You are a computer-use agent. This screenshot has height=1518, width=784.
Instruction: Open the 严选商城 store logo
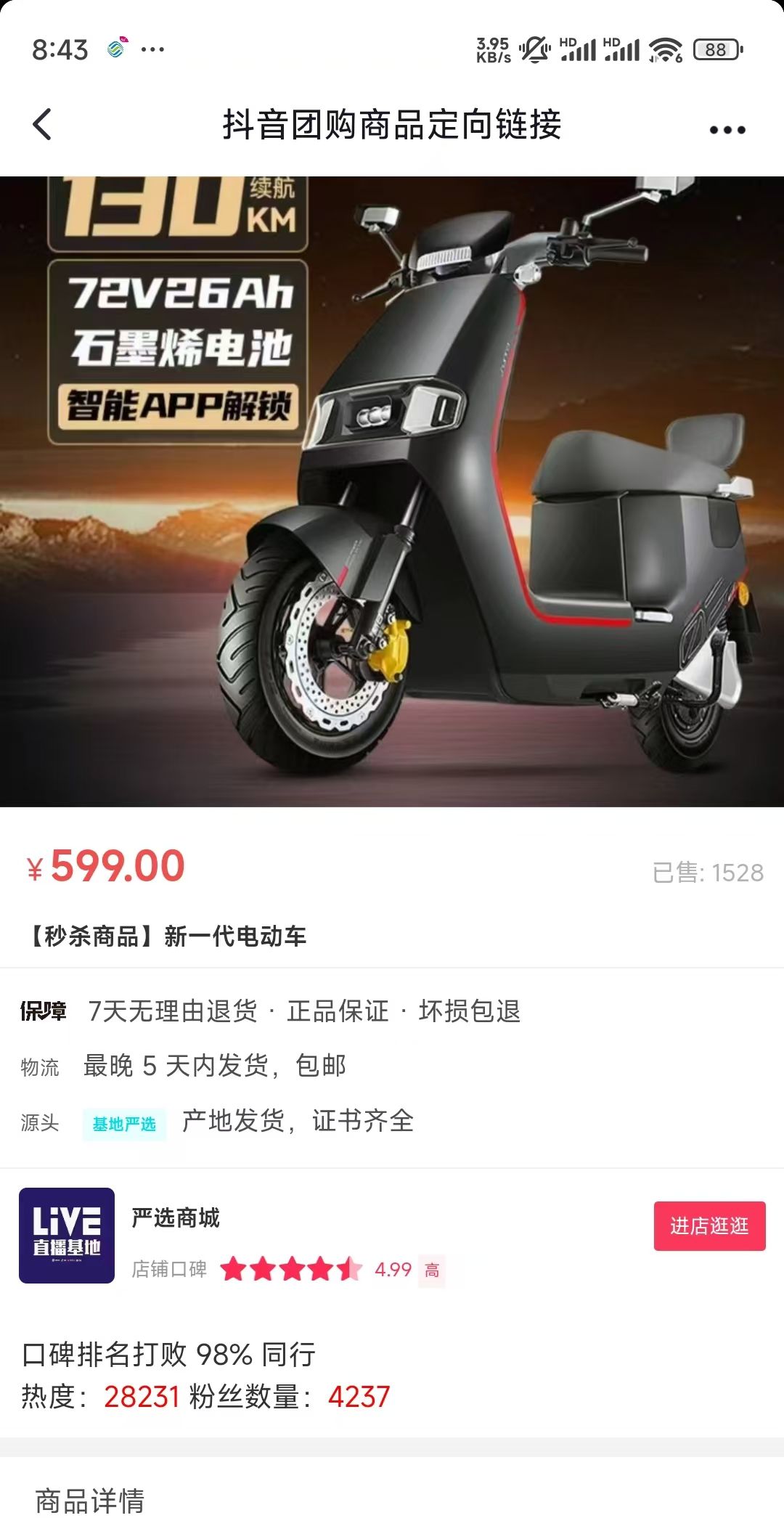(67, 1236)
